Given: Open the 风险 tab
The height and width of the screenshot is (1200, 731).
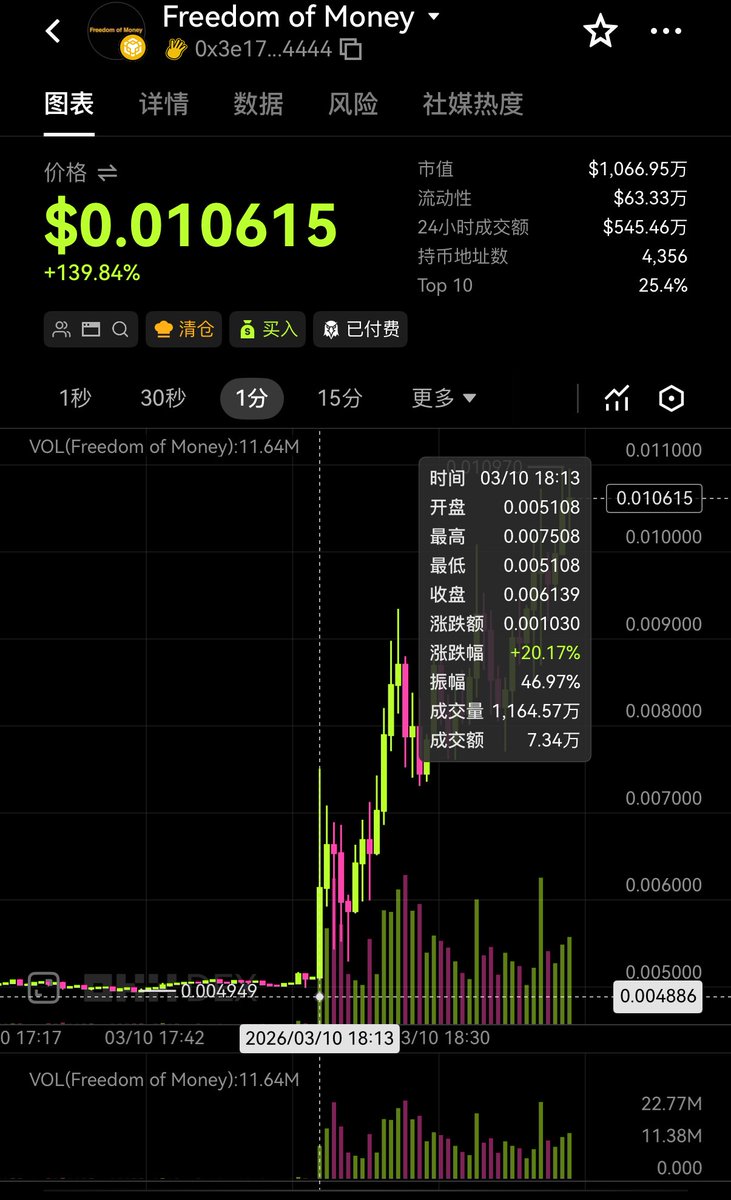Looking at the screenshot, I should 353,104.
